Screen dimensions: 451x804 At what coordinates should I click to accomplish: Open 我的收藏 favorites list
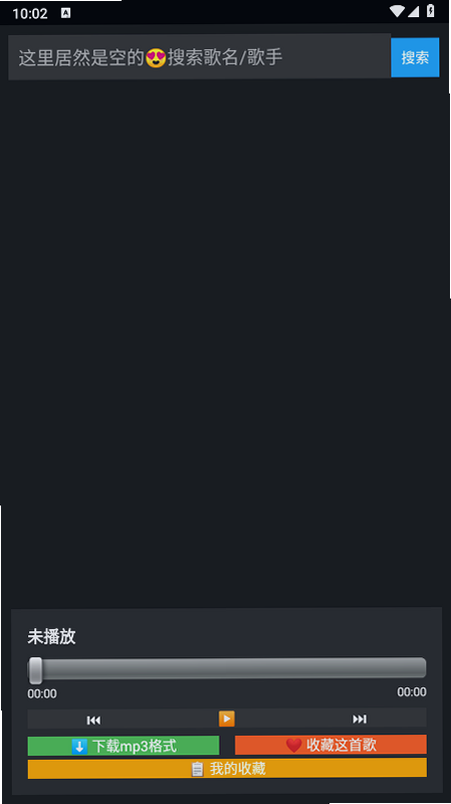[227, 768]
